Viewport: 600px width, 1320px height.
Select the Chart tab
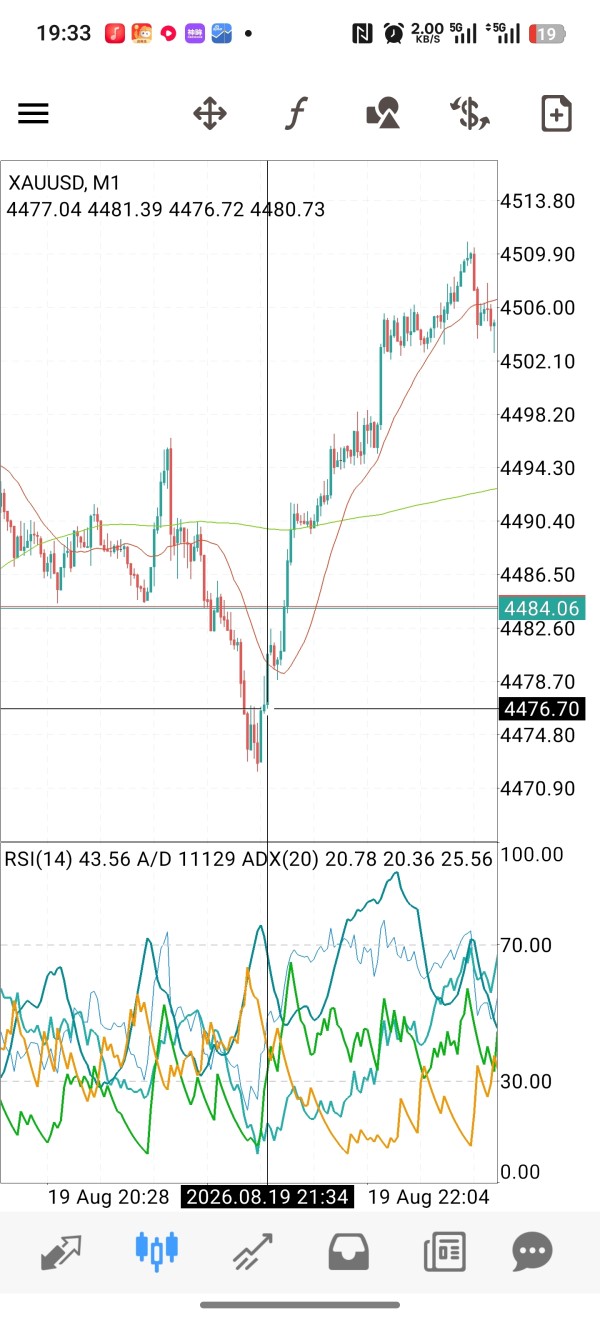coord(156,1250)
